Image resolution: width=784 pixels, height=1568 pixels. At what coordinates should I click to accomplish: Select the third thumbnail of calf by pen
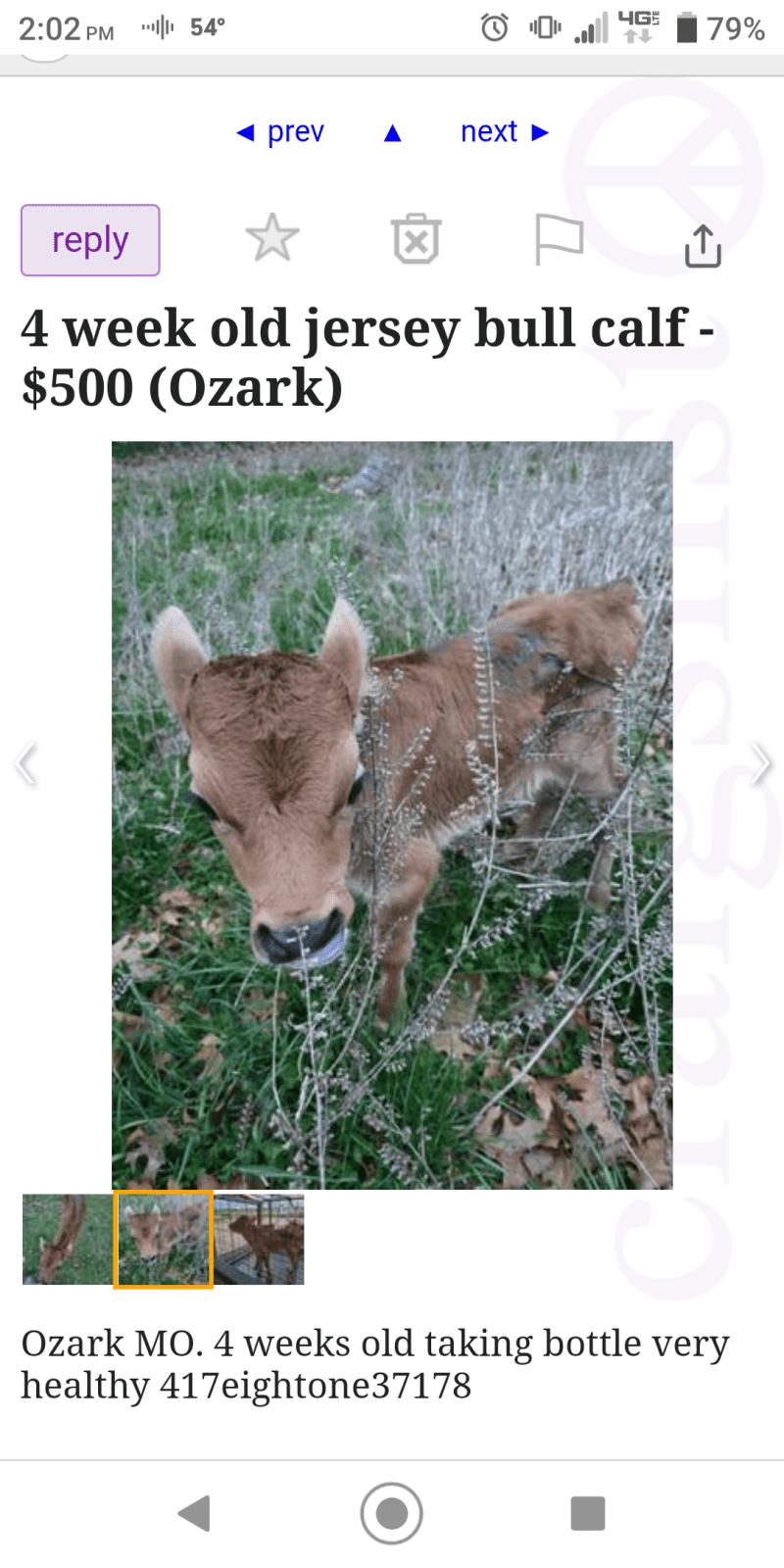[259, 1239]
